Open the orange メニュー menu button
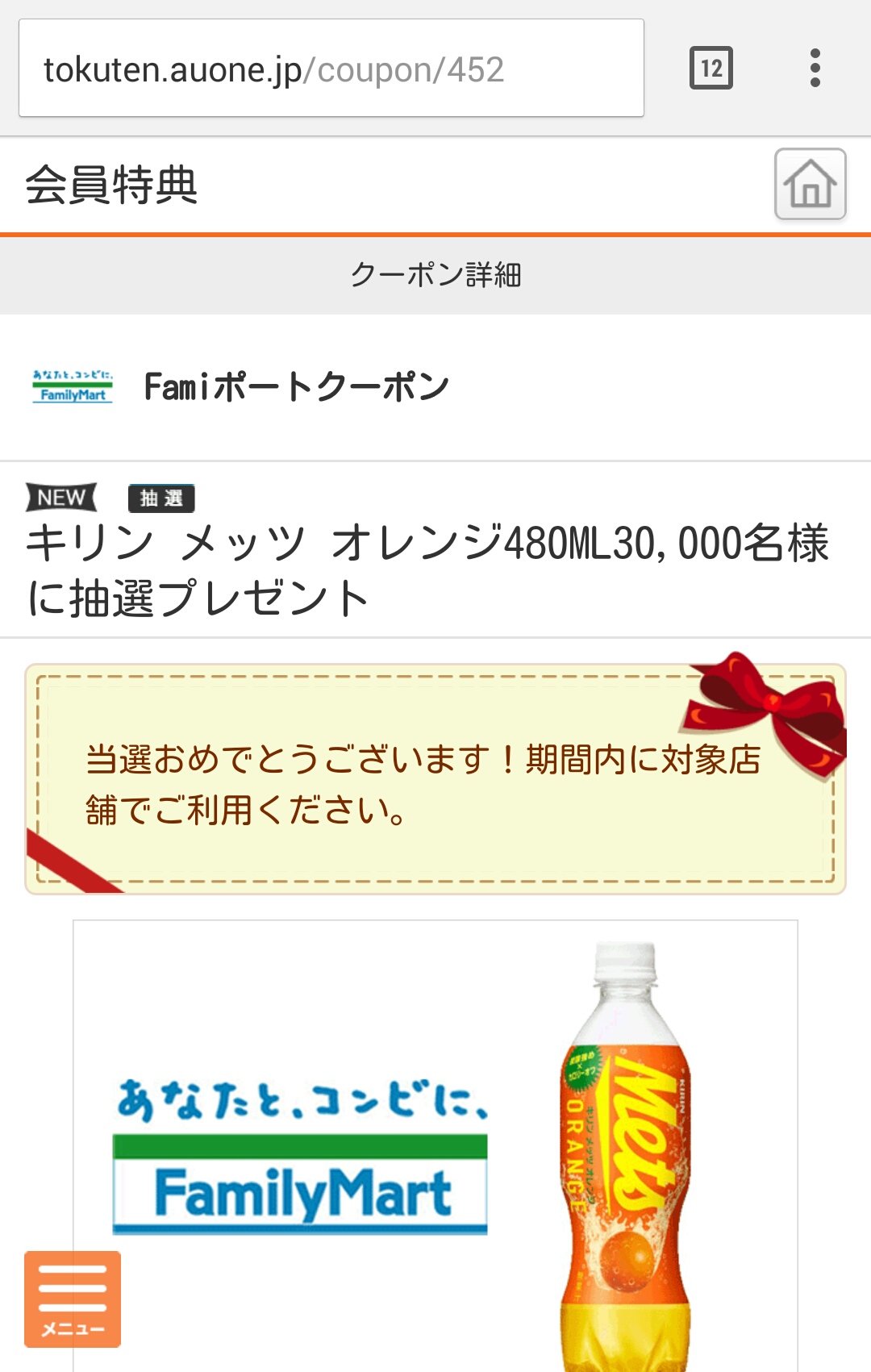Viewport: 871px width, 1372px height. tap(73, 1299)
